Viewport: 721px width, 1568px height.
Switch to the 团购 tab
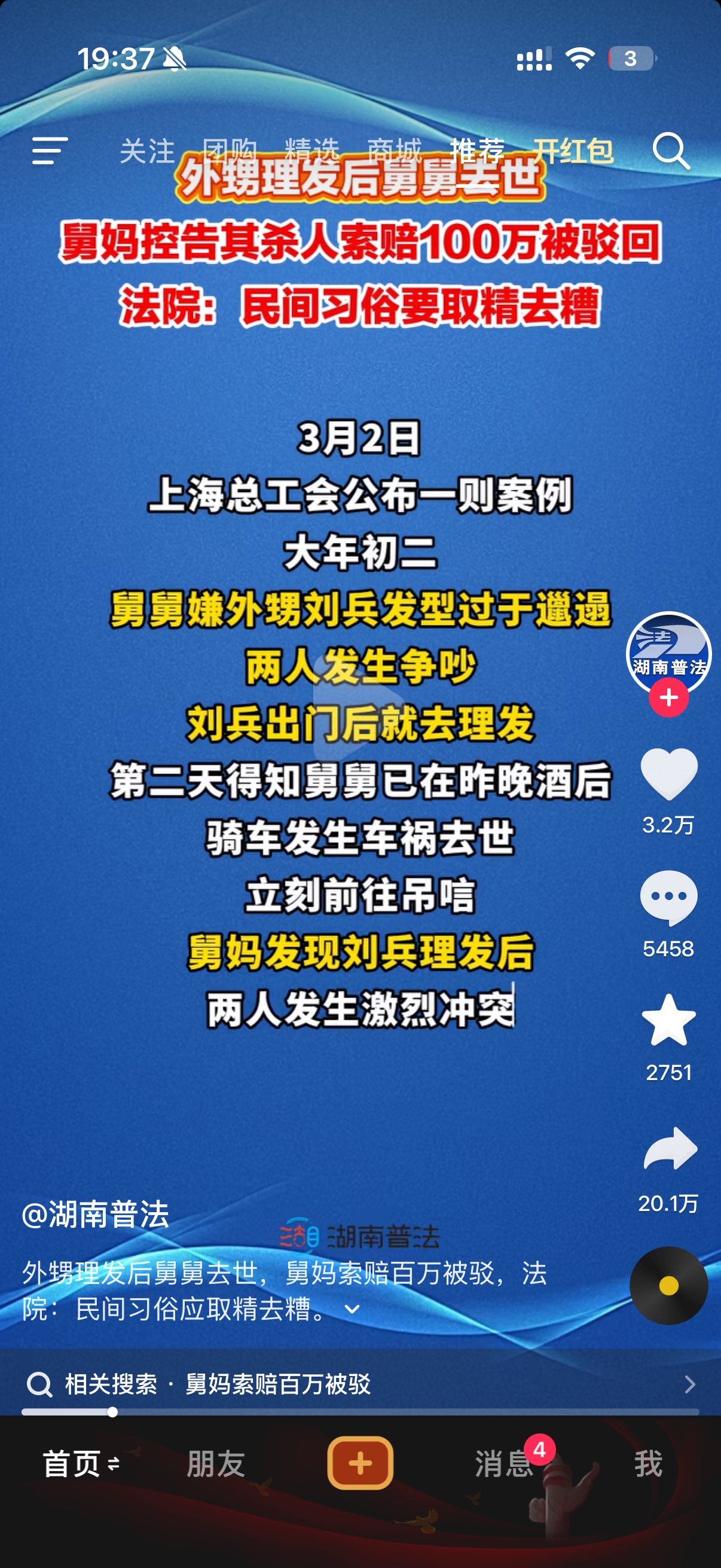tap(230, 150)
